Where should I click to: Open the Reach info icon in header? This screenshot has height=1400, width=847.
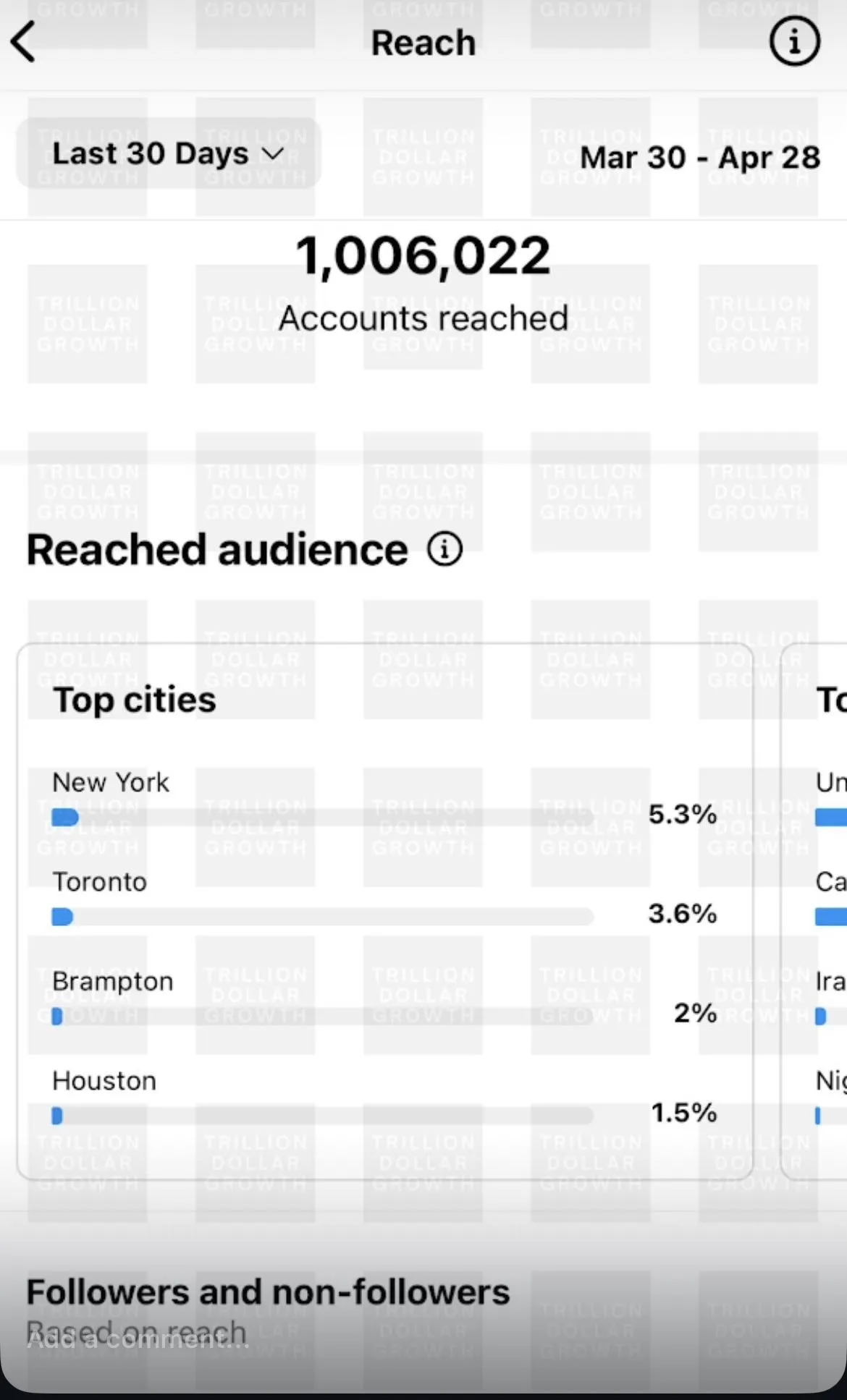click(x=794, y=41)
